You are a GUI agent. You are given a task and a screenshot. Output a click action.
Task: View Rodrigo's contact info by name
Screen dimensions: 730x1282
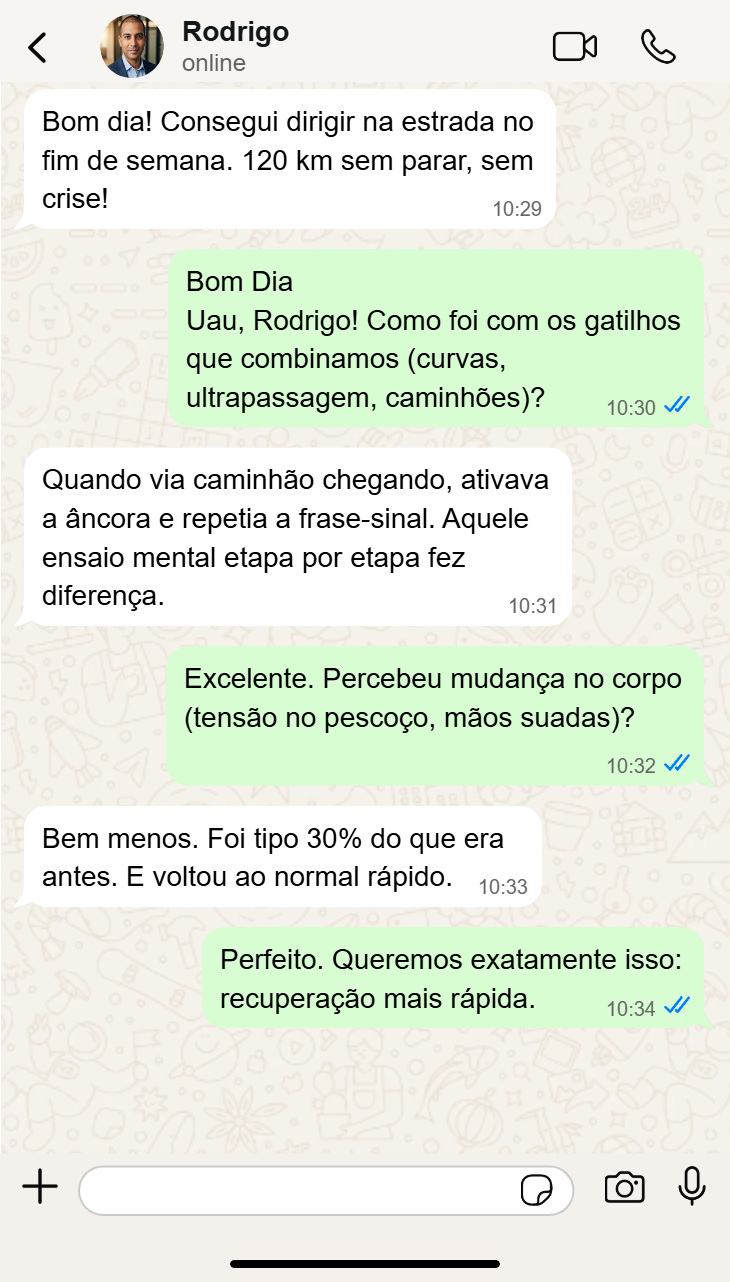(235, 32)
